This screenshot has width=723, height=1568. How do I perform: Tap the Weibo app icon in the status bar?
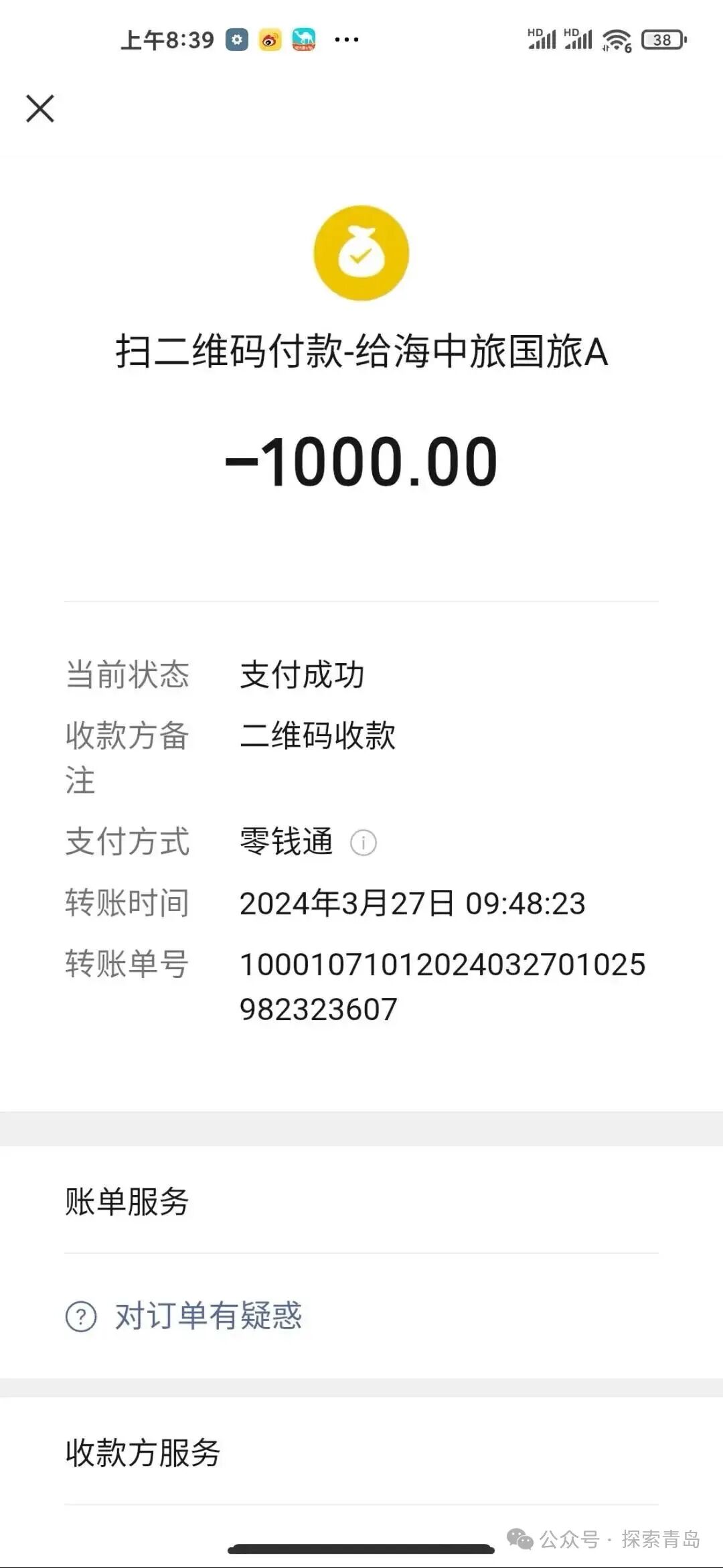[270, 40]
